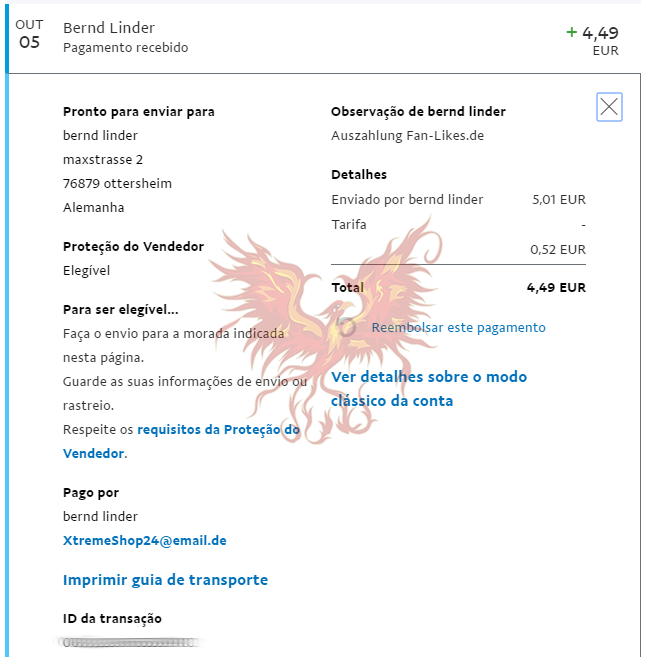Tap Reembolsar este pagamento link
This screenshot has width=650, height=657.
458,327
